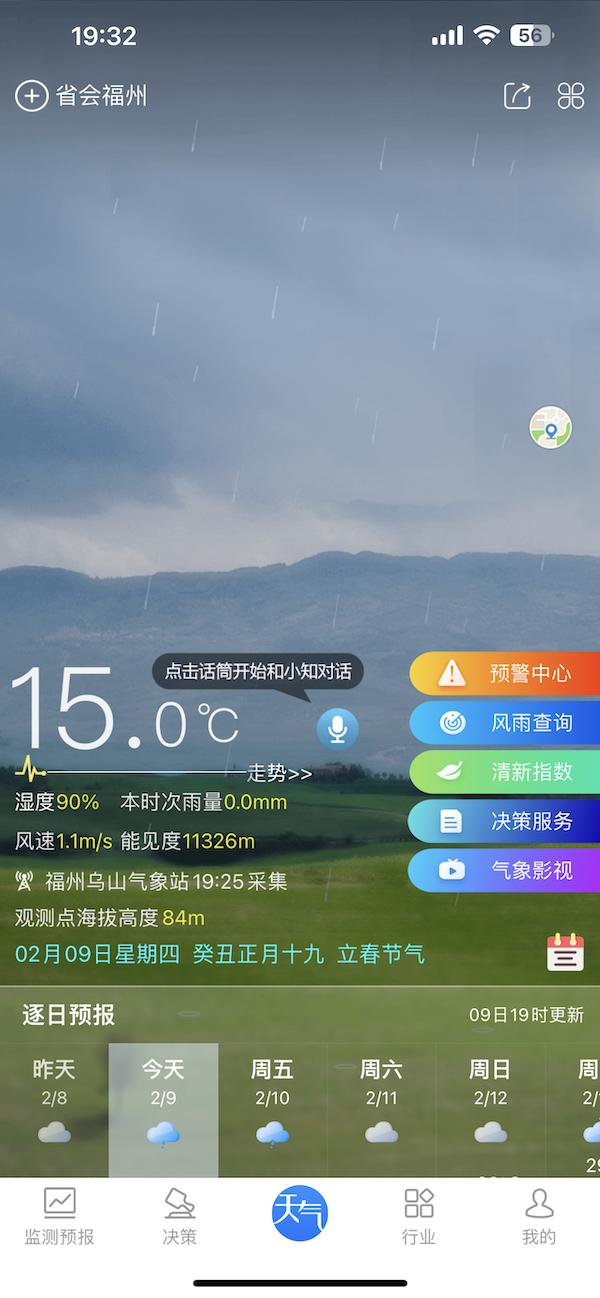View the temperature trend via 走势>>
Screen dimensions: 600x1298
click(x=279, y=773)
